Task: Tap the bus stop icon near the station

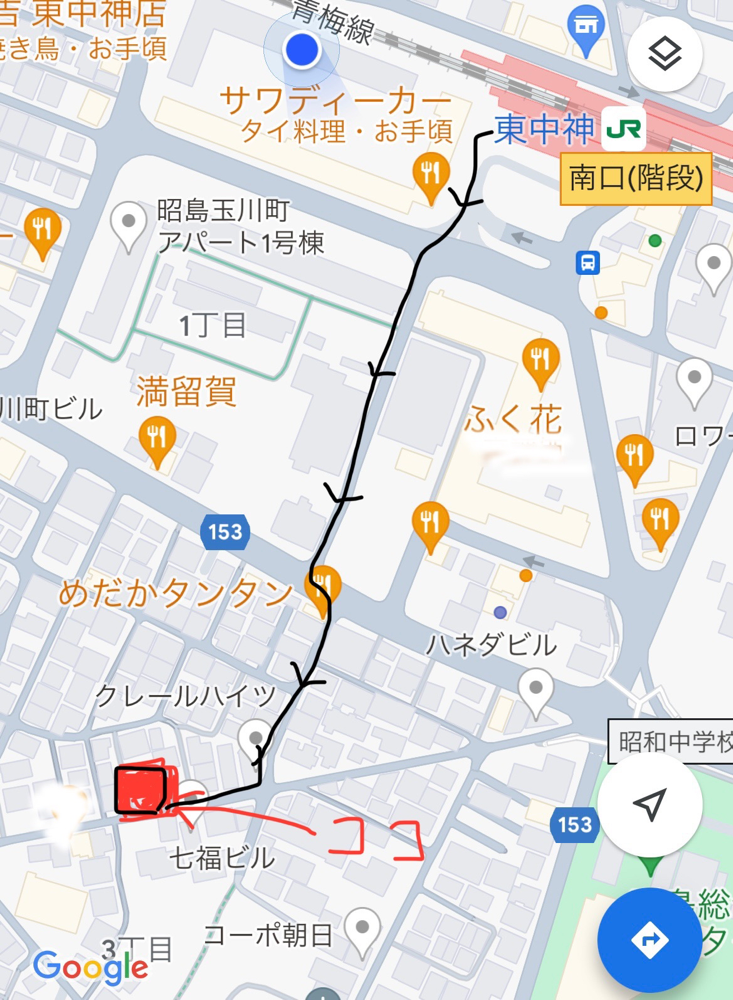Action: point(587,263)
